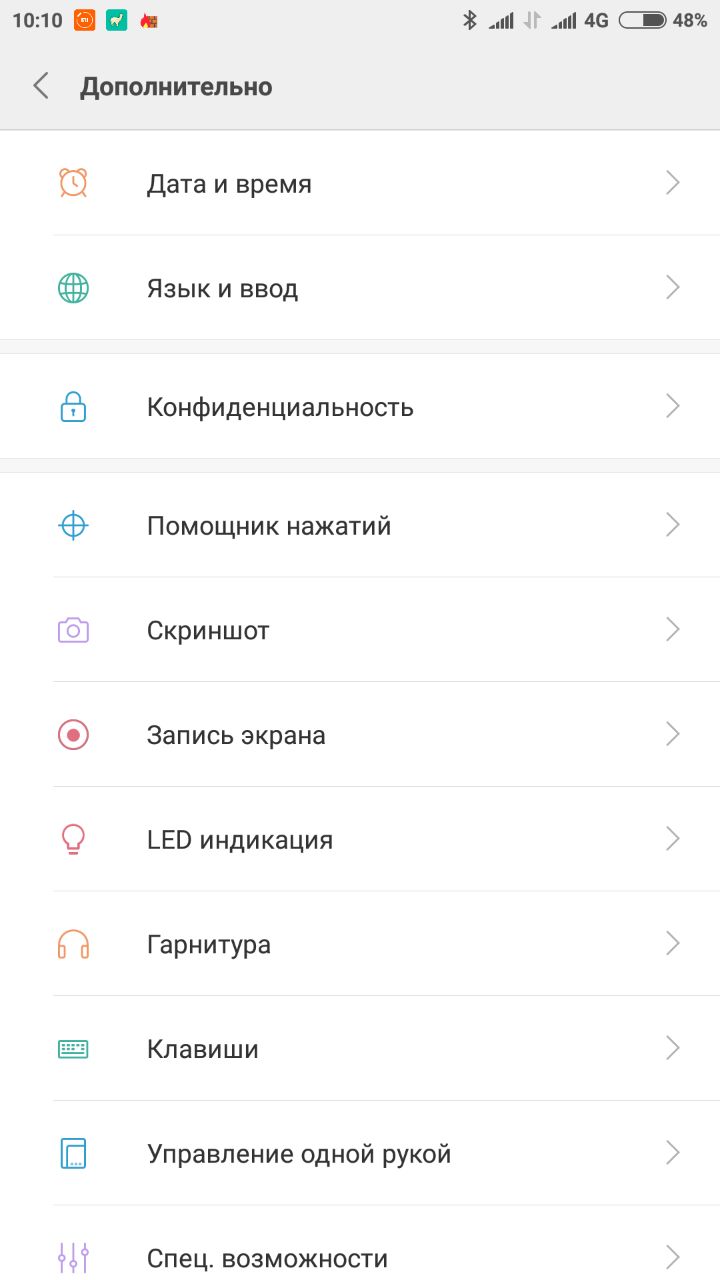Open the Скриншот settings row

coord(360,630)
